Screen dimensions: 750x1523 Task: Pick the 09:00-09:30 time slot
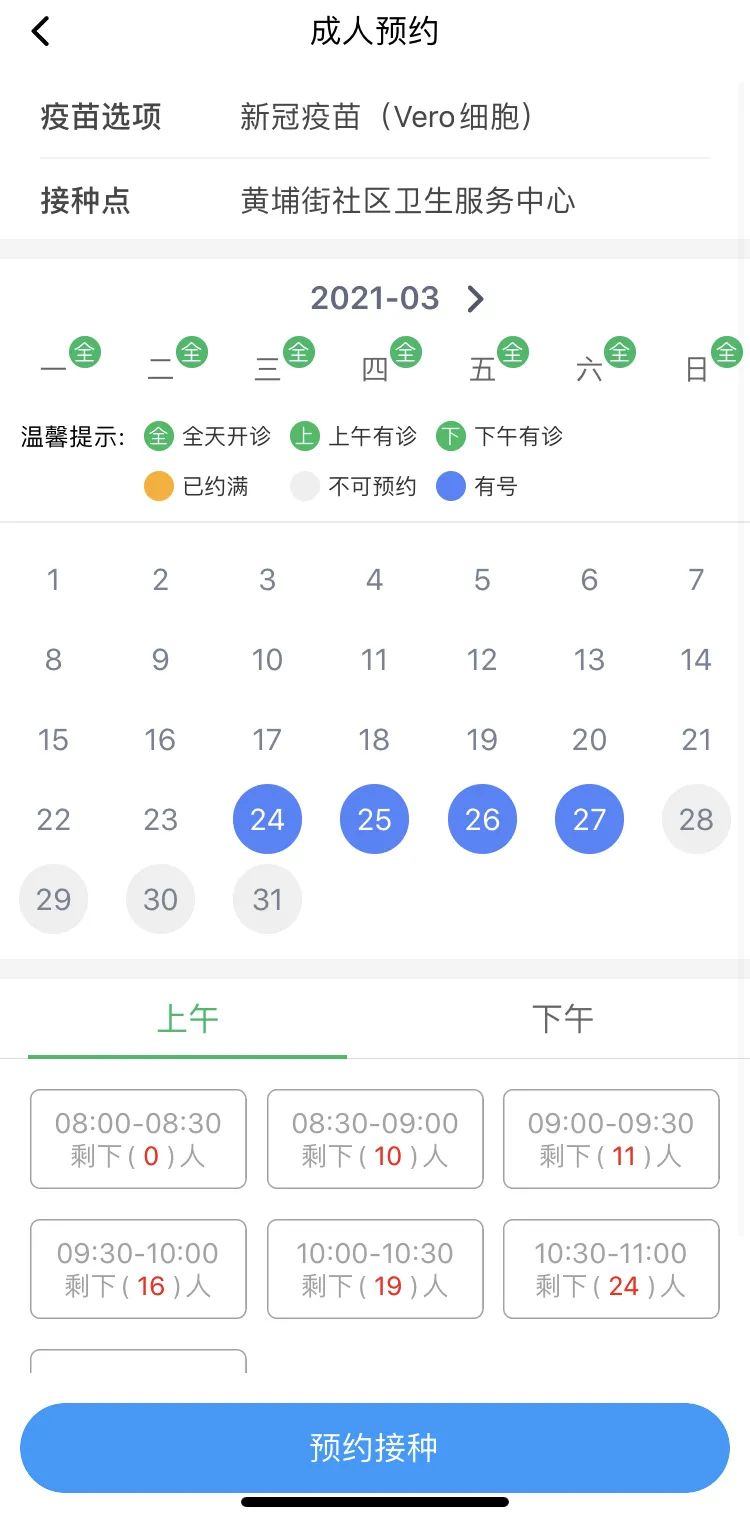coord(611,1139)
